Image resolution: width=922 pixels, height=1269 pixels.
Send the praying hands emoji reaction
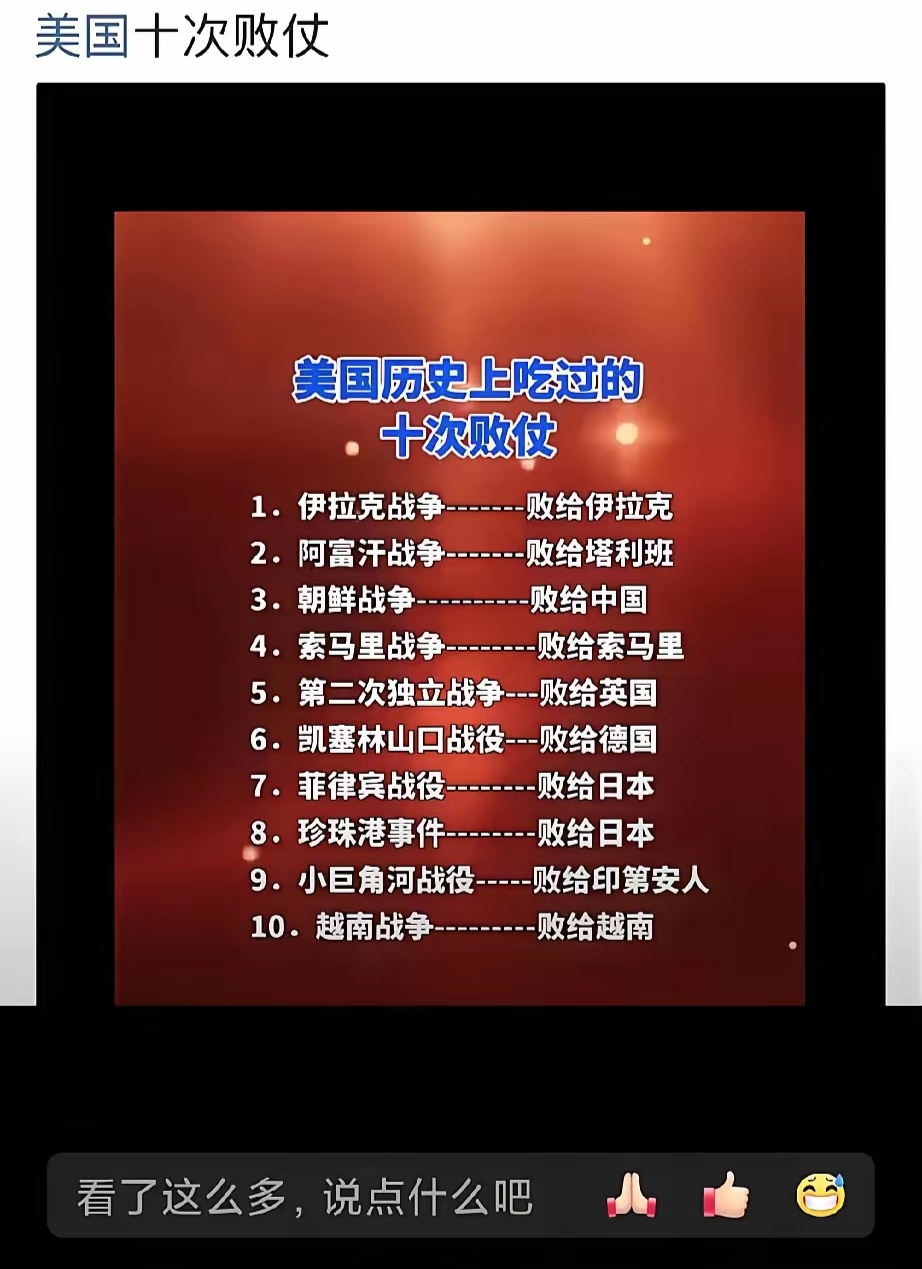[631, 1196]
